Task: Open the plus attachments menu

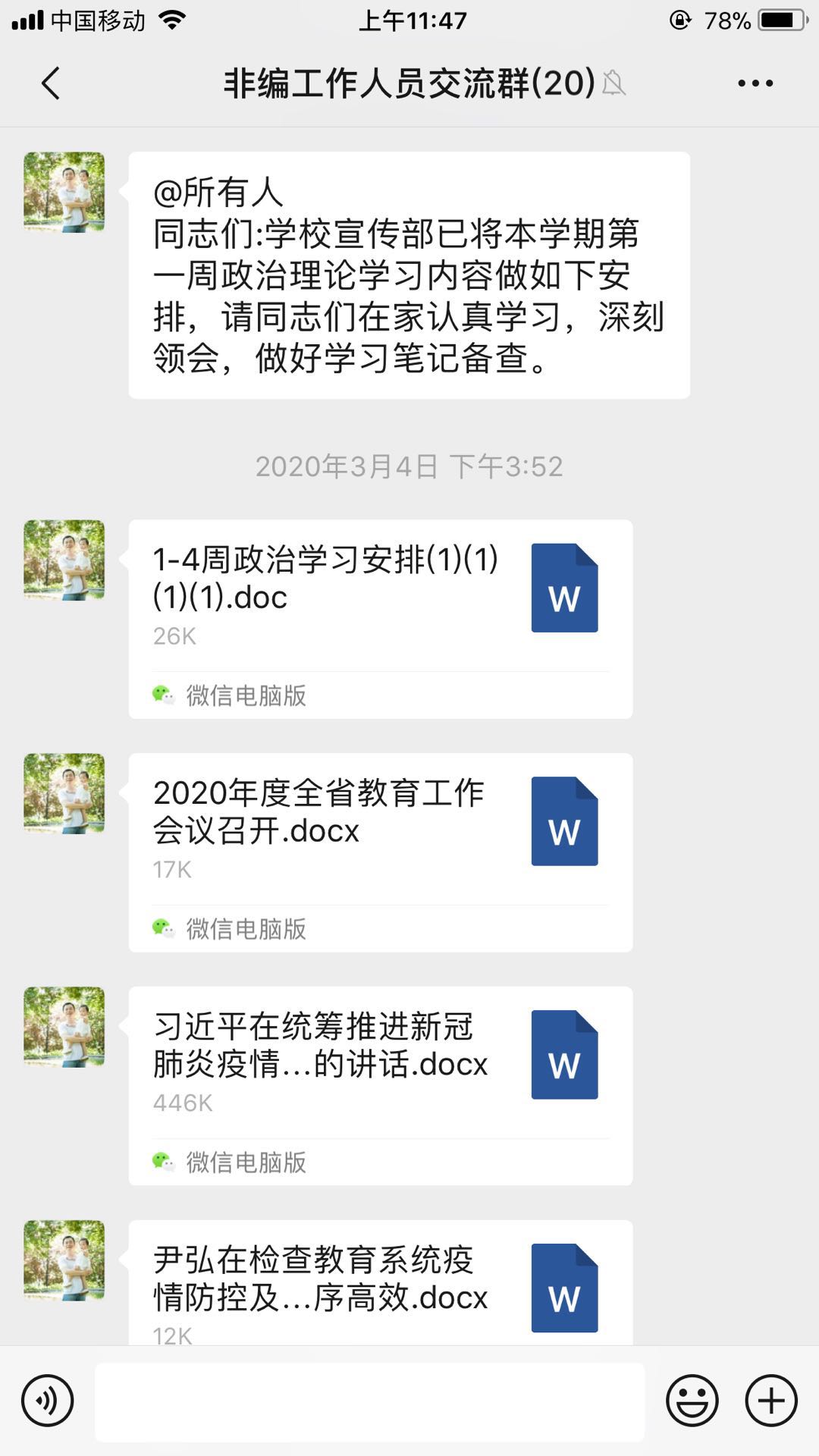Action: click(771, 1401)
